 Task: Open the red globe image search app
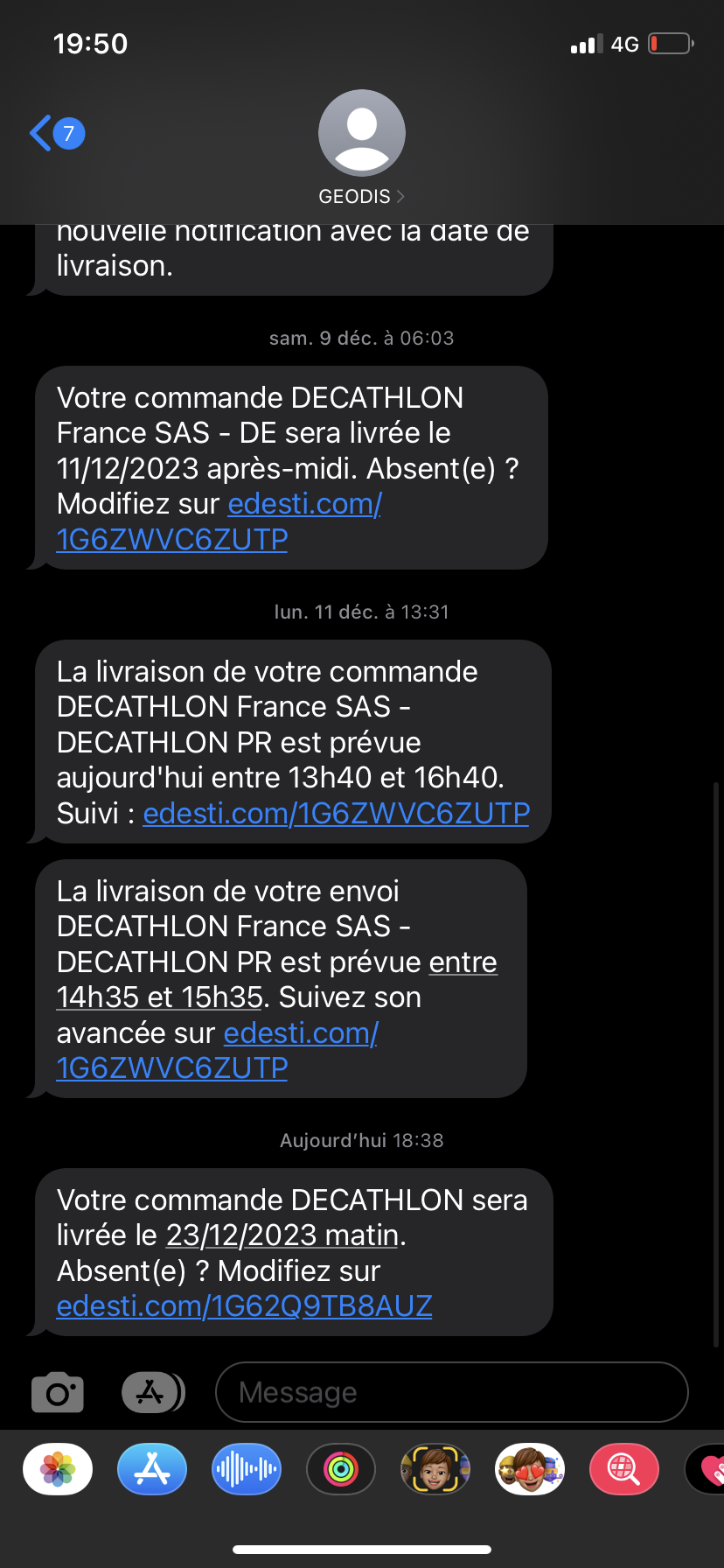click(624, 1469)
